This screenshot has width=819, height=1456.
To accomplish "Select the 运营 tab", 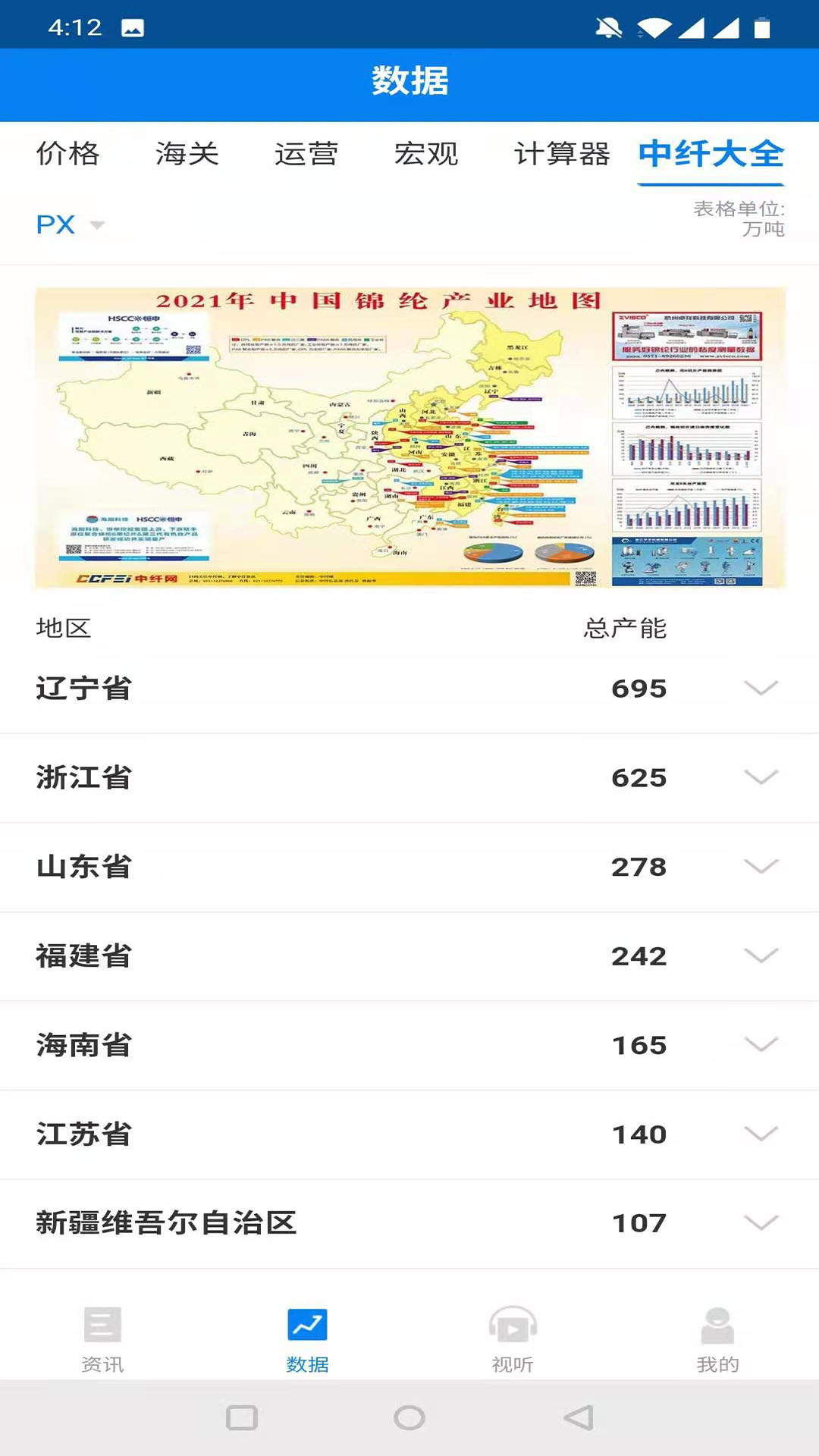I will (306, 154).
